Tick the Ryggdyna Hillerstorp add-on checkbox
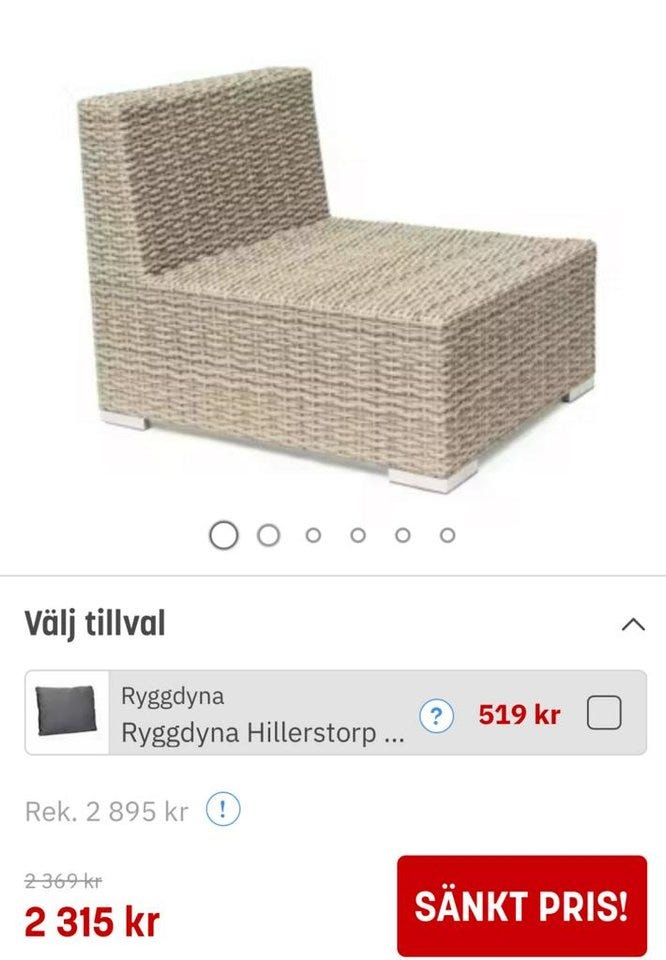The height and width of the screenshot is (960, 666). coord(604,714)
